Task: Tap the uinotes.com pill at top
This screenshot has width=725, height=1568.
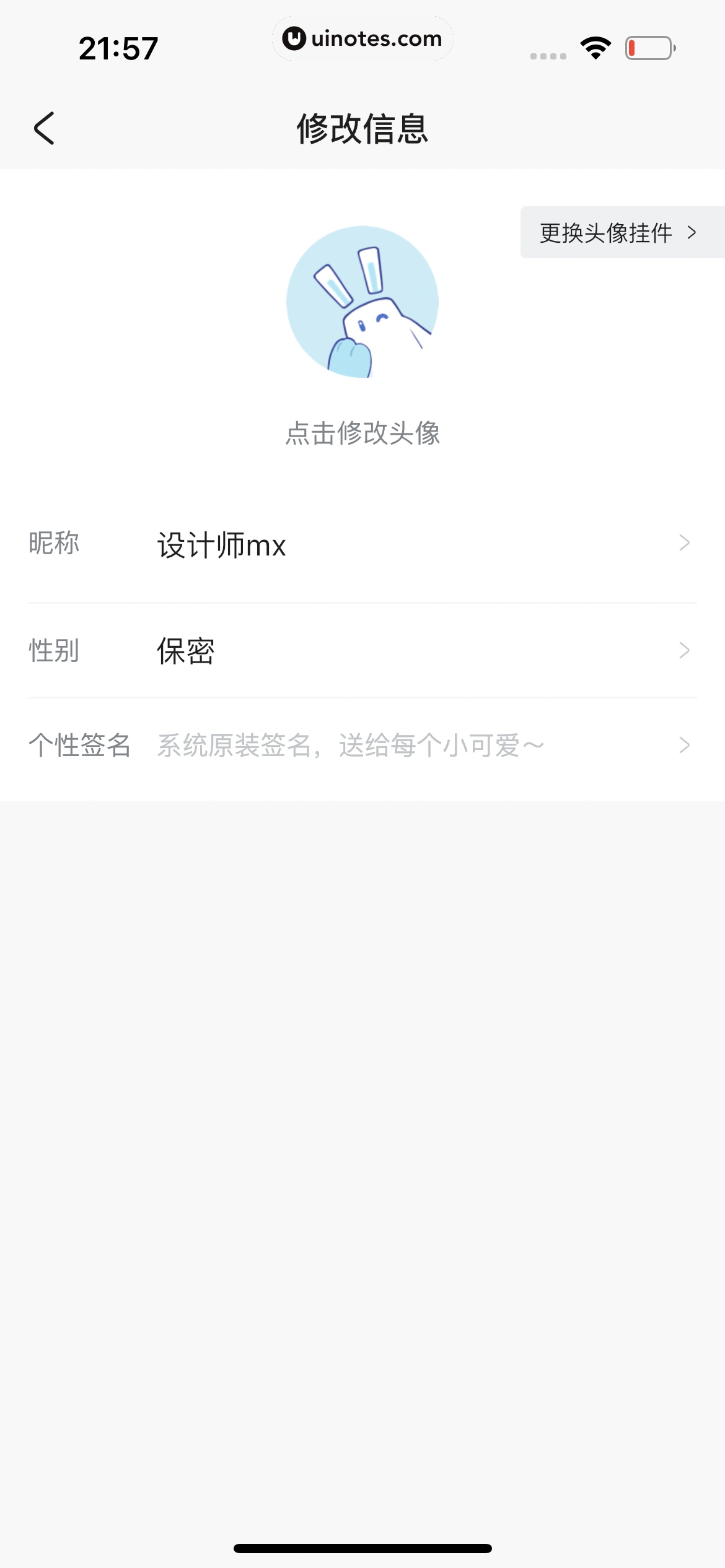Action: [362, 39]
